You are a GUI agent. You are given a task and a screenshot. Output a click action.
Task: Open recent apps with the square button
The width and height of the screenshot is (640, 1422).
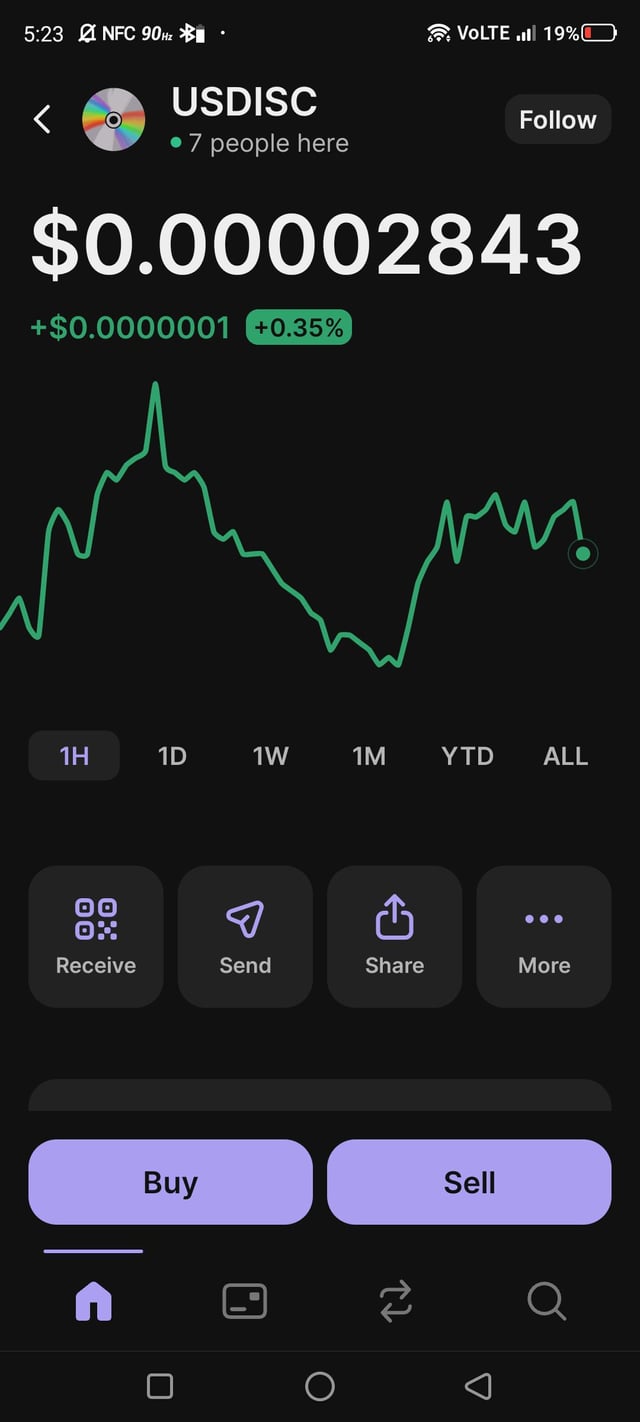(x=160, y=1386)
